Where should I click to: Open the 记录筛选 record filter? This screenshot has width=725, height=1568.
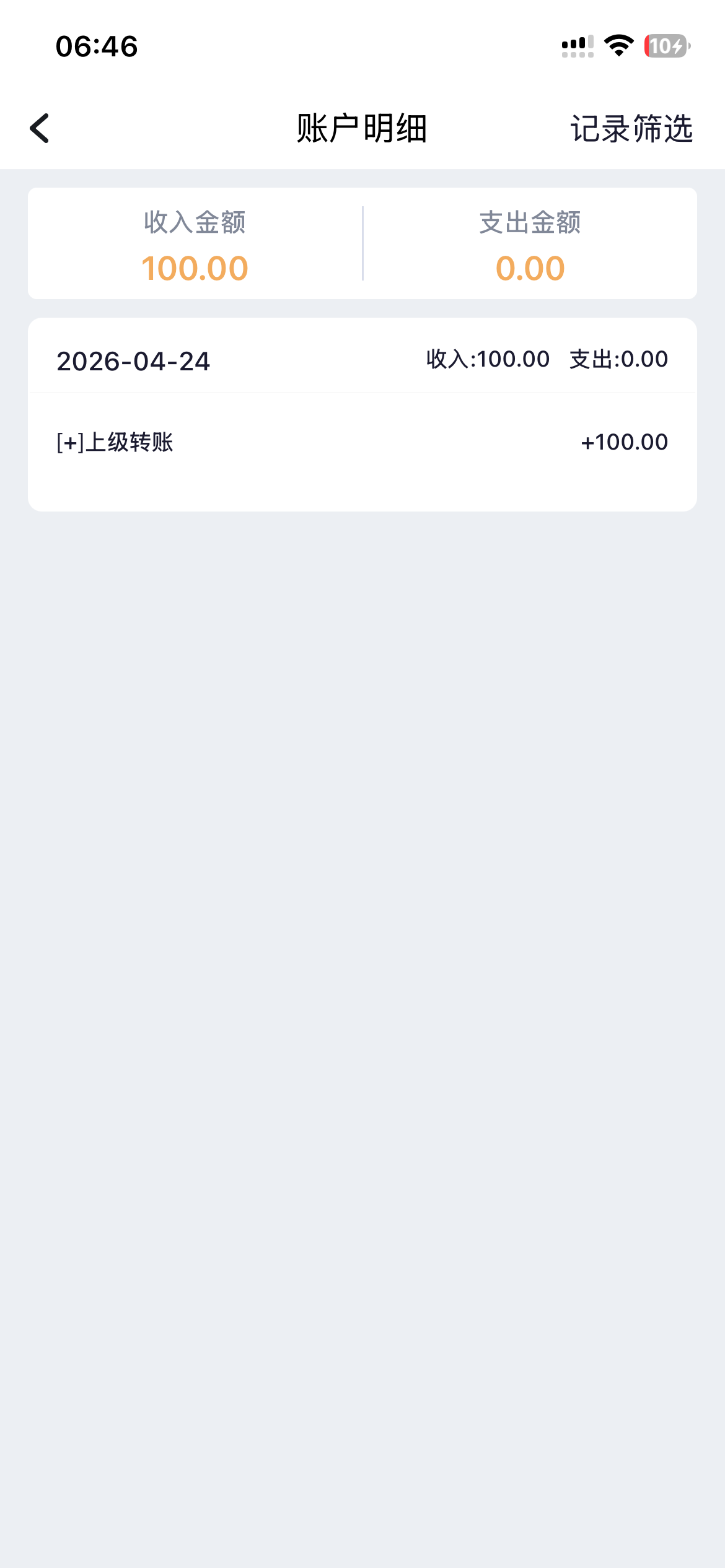point(631,129)
